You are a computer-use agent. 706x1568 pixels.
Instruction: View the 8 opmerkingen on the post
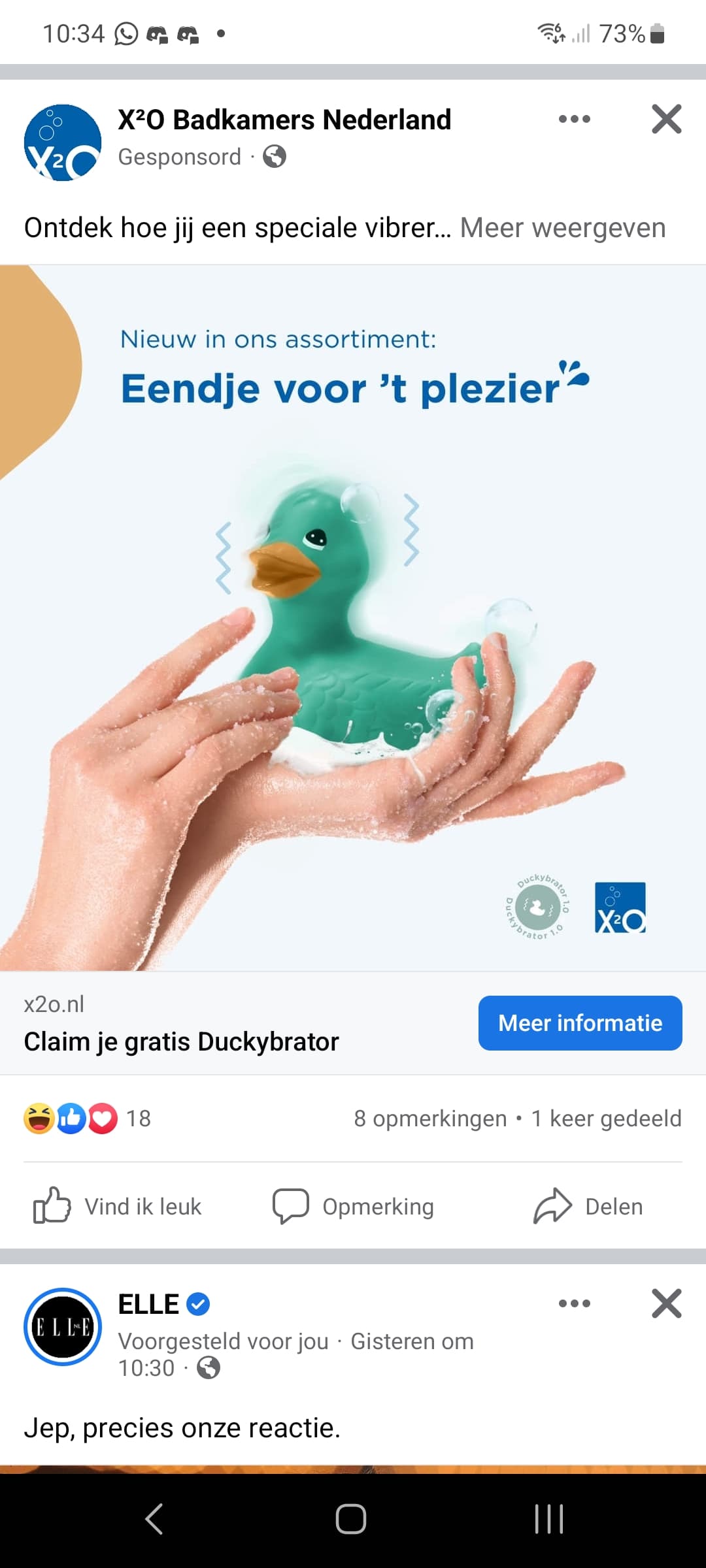pos(430,1119)
